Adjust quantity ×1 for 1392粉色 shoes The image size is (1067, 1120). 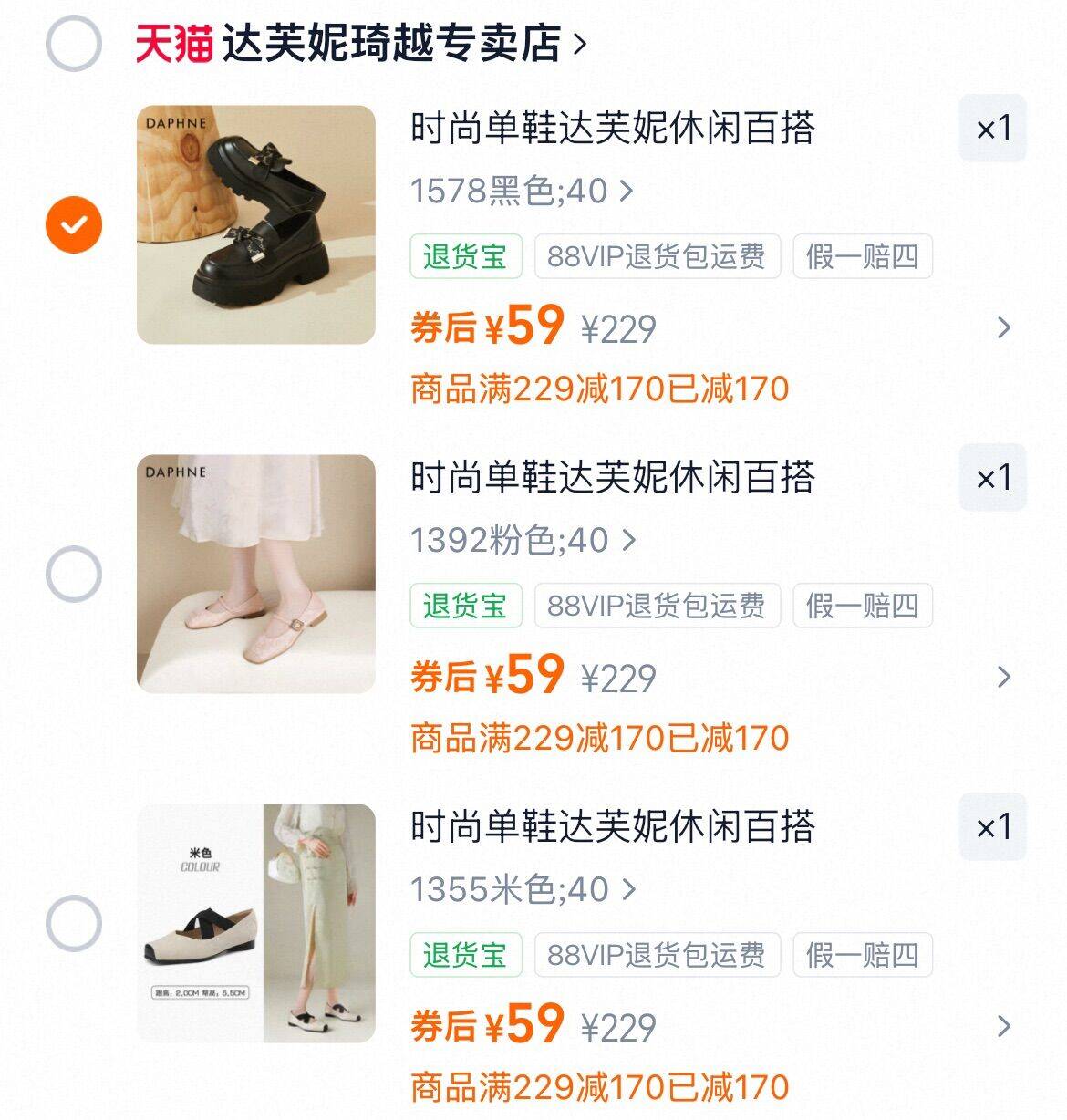[992, 478]
